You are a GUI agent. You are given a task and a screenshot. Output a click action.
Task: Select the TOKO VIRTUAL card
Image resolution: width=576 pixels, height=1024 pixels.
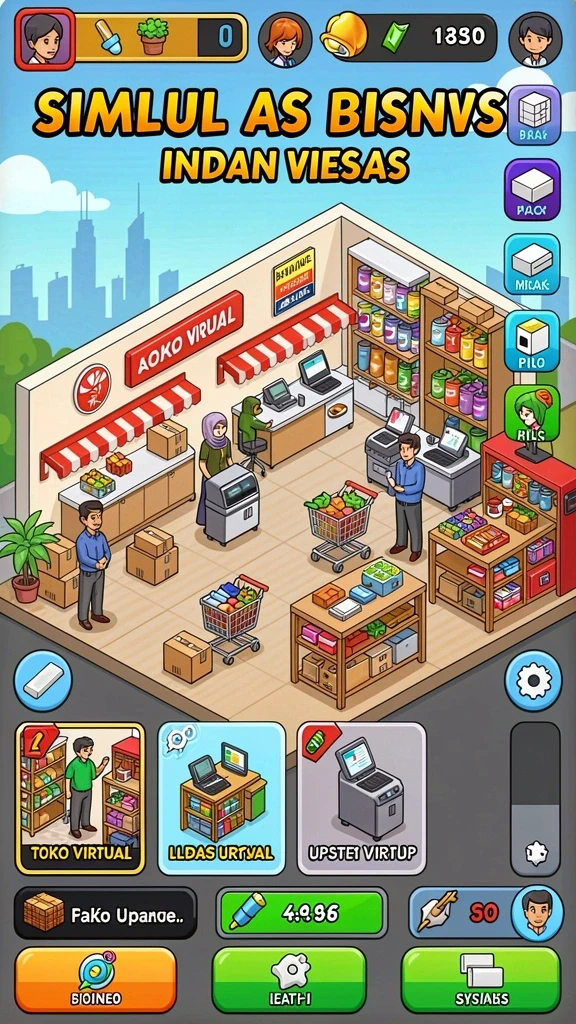coord(80,797)
